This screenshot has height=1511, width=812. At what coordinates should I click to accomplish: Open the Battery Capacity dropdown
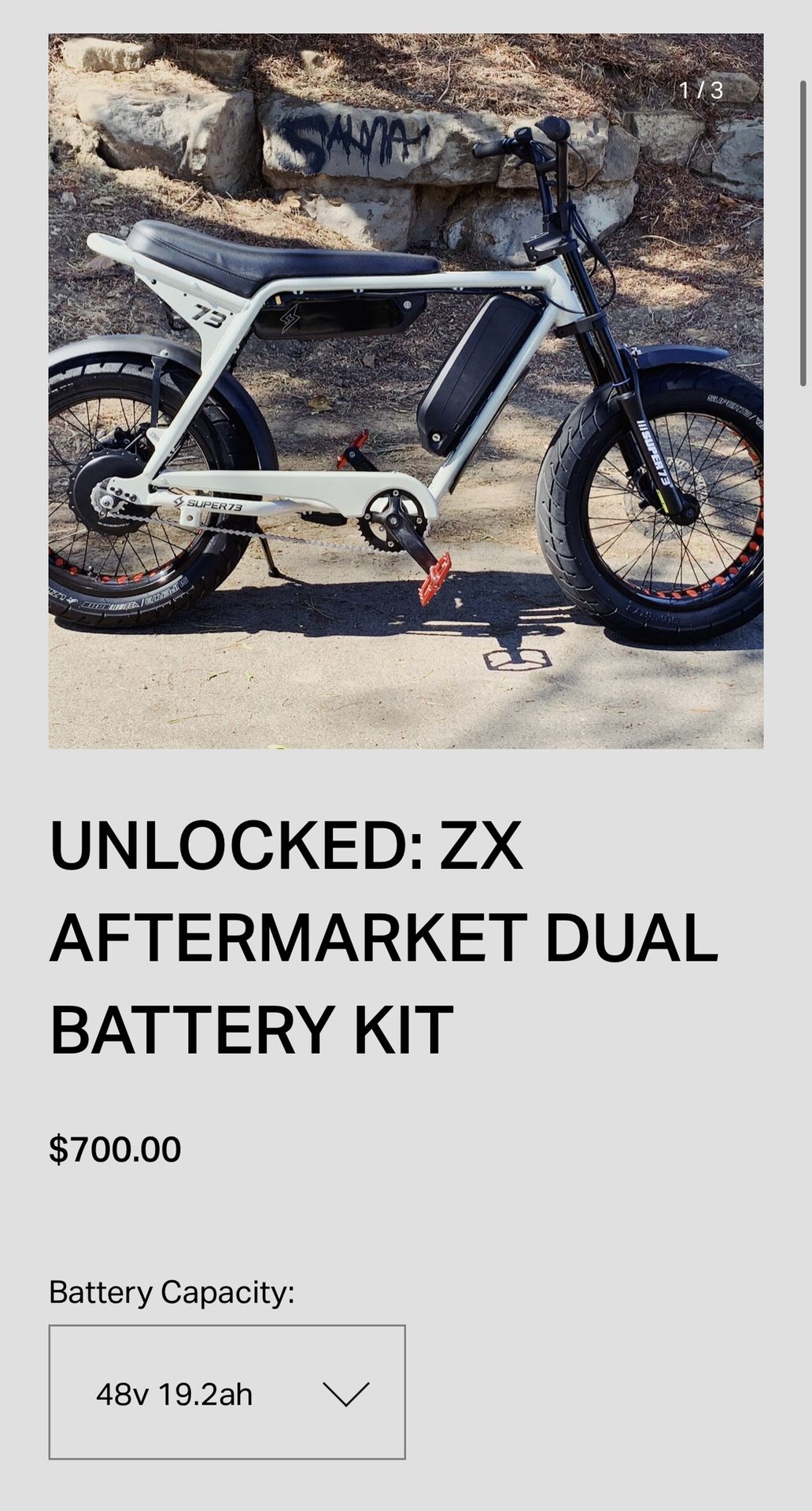[227, 1393]
